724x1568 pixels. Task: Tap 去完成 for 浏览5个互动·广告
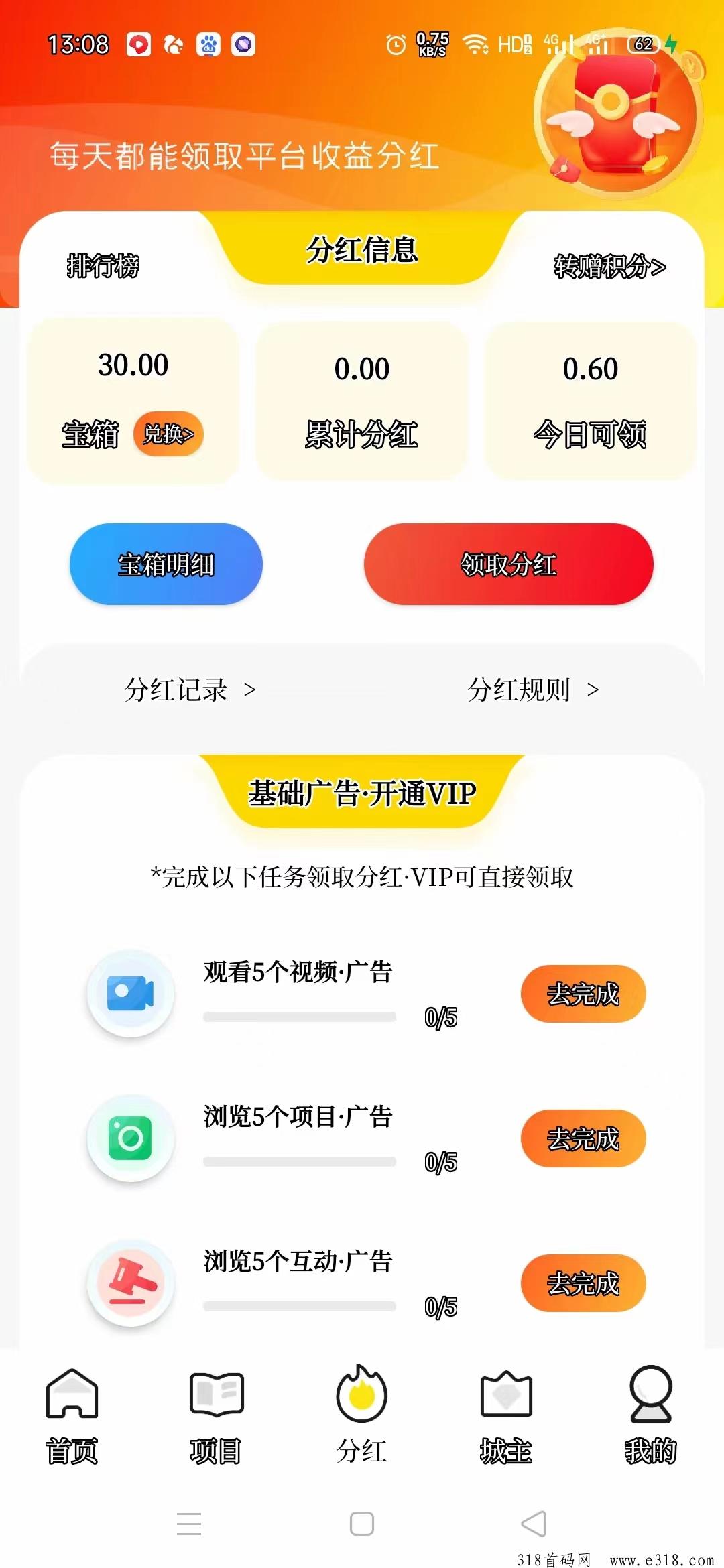click(583, 1283)
